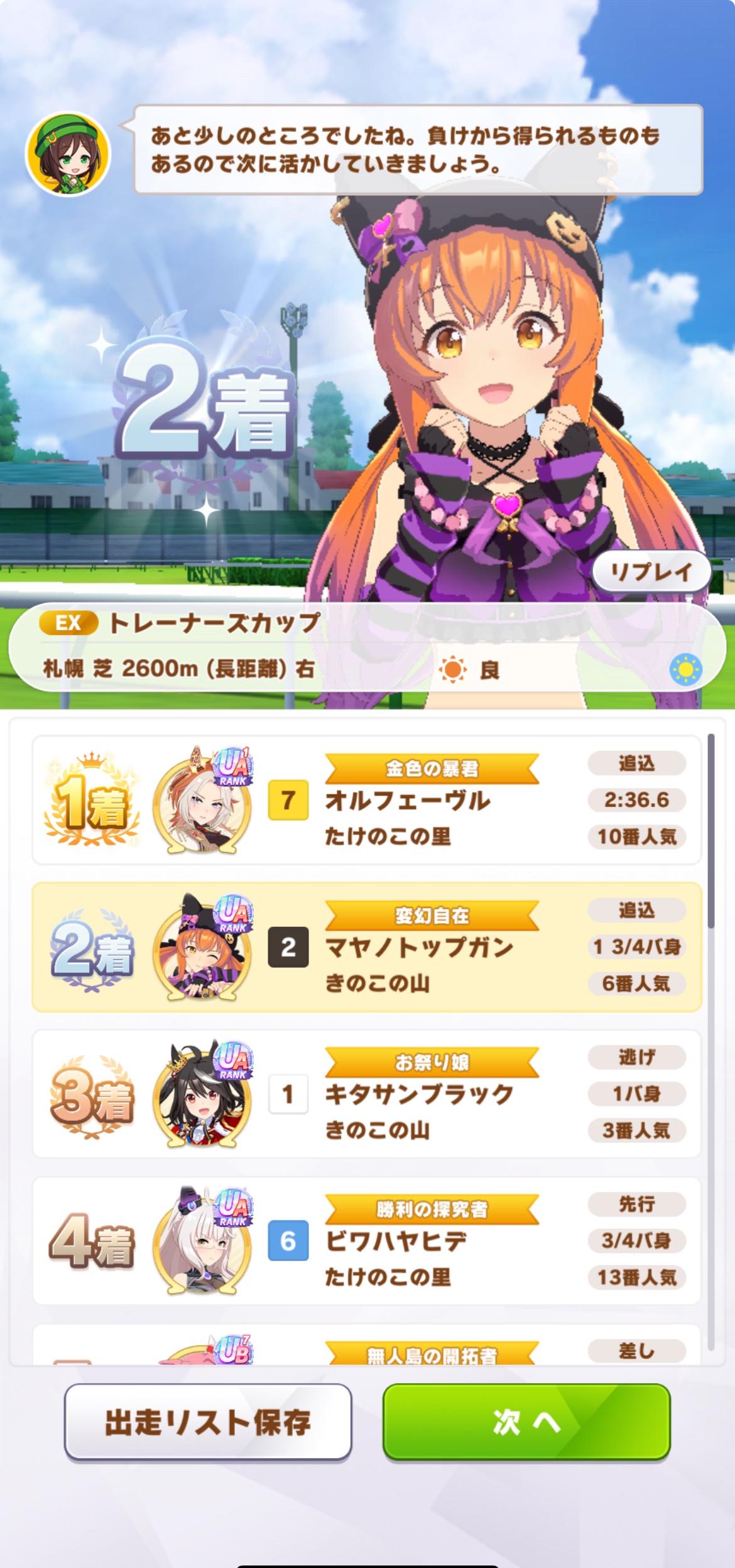Continue with the green 次へ button
735x1568 pixels.
tap(526, 1422)
